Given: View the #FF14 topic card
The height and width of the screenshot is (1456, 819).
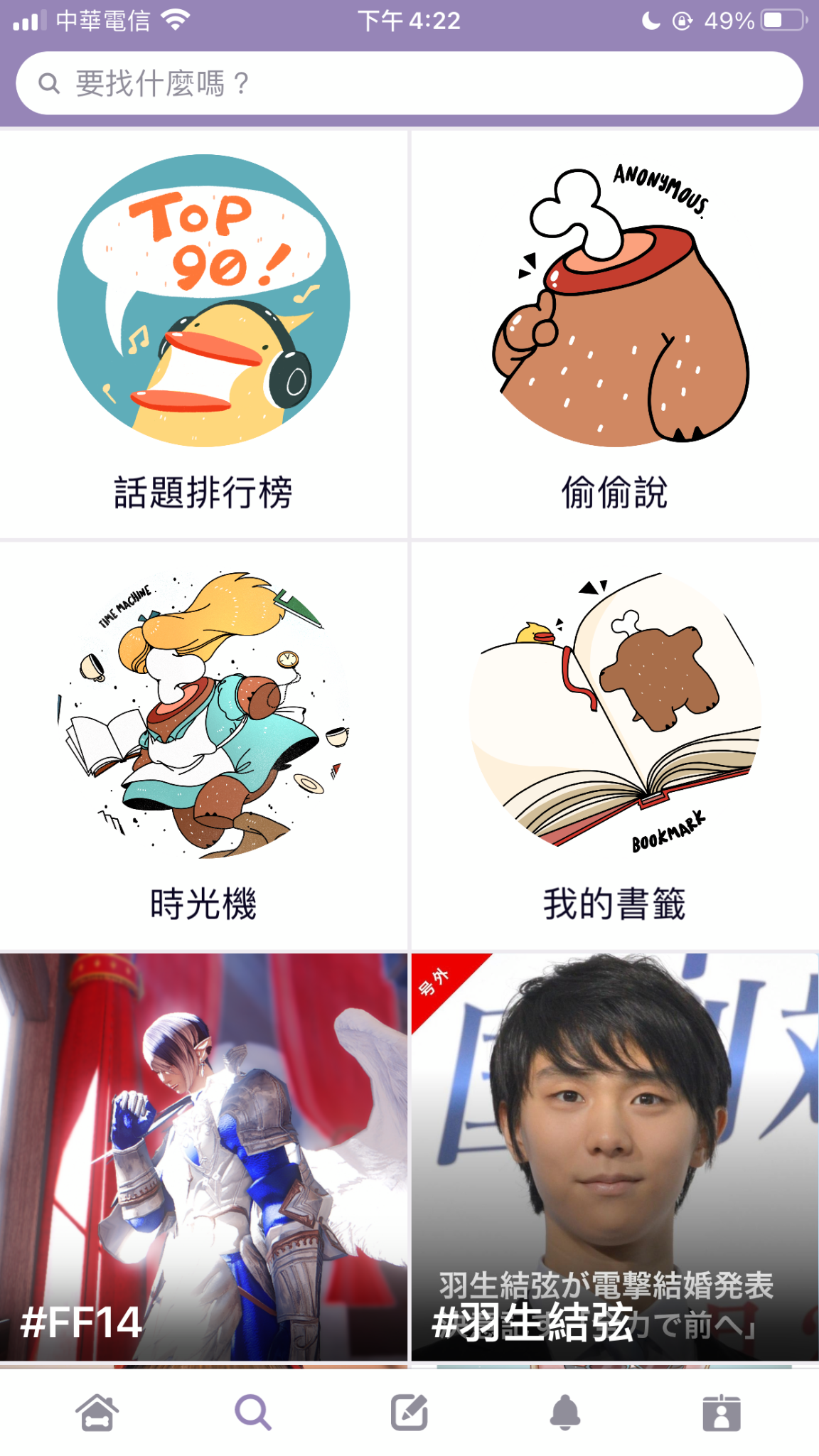Looking at the screenshot, I should (x=203, y=1157).
